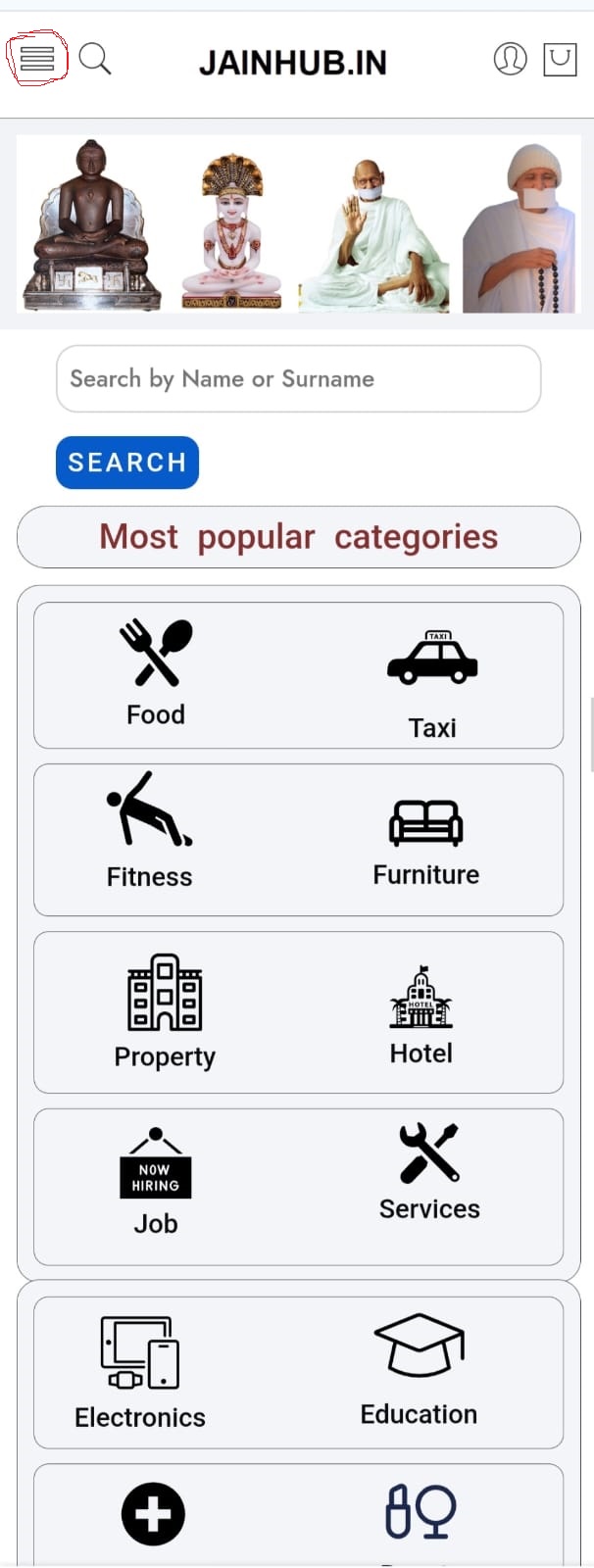The width and height of the screenshot is (594, 1568).
Task: Tap the magnifier search icon
Action: [x=95, y=60]
